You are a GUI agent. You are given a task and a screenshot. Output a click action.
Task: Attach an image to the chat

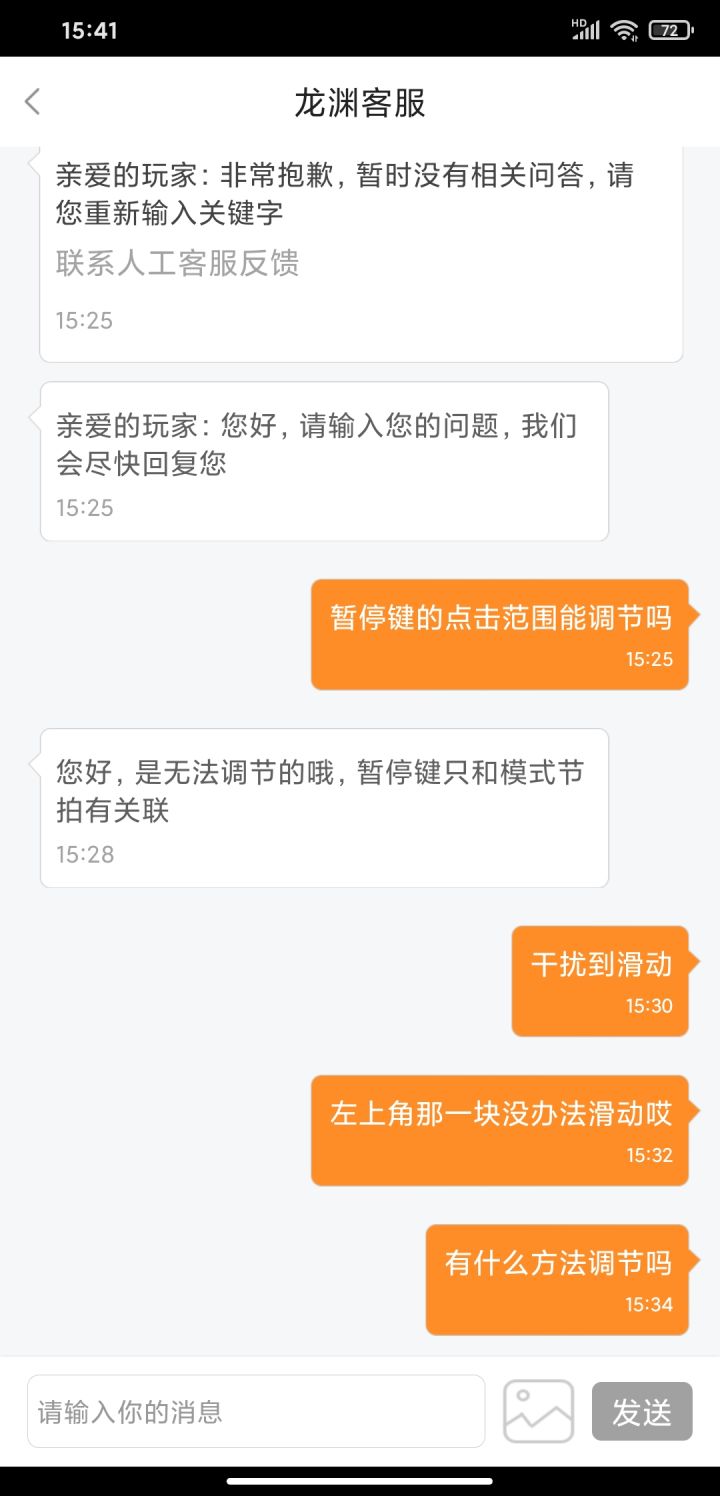(538, 1411)
